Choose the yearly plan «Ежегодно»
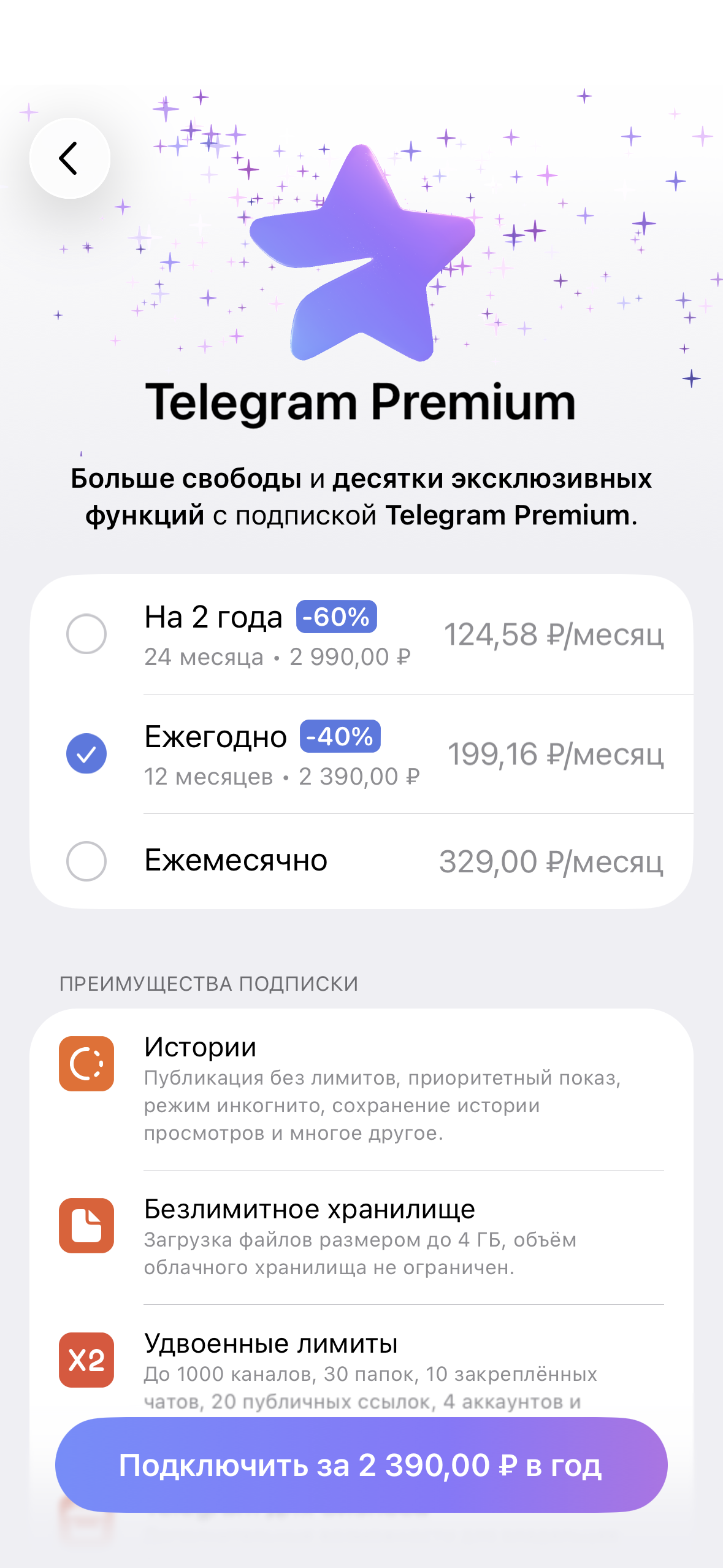 [x=361, y=754]
